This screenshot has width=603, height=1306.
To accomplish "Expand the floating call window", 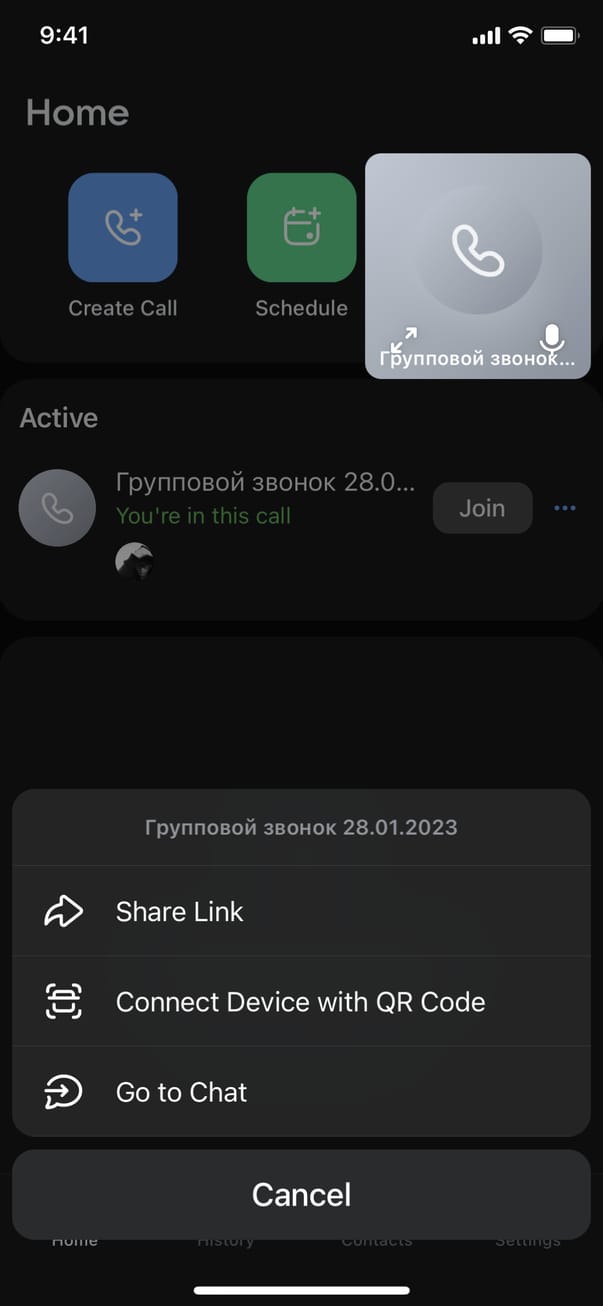I will pos(403,337).
